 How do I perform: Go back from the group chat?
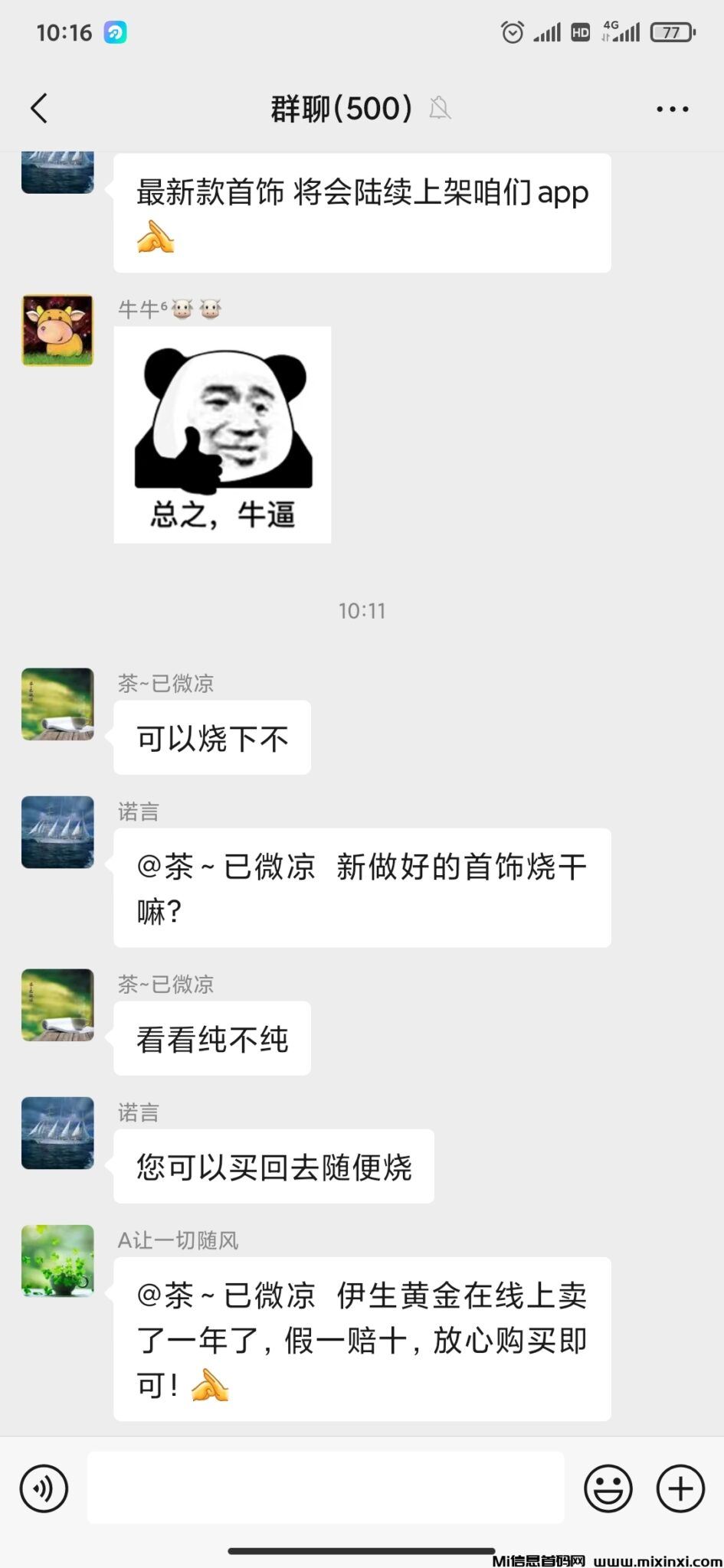40,108
